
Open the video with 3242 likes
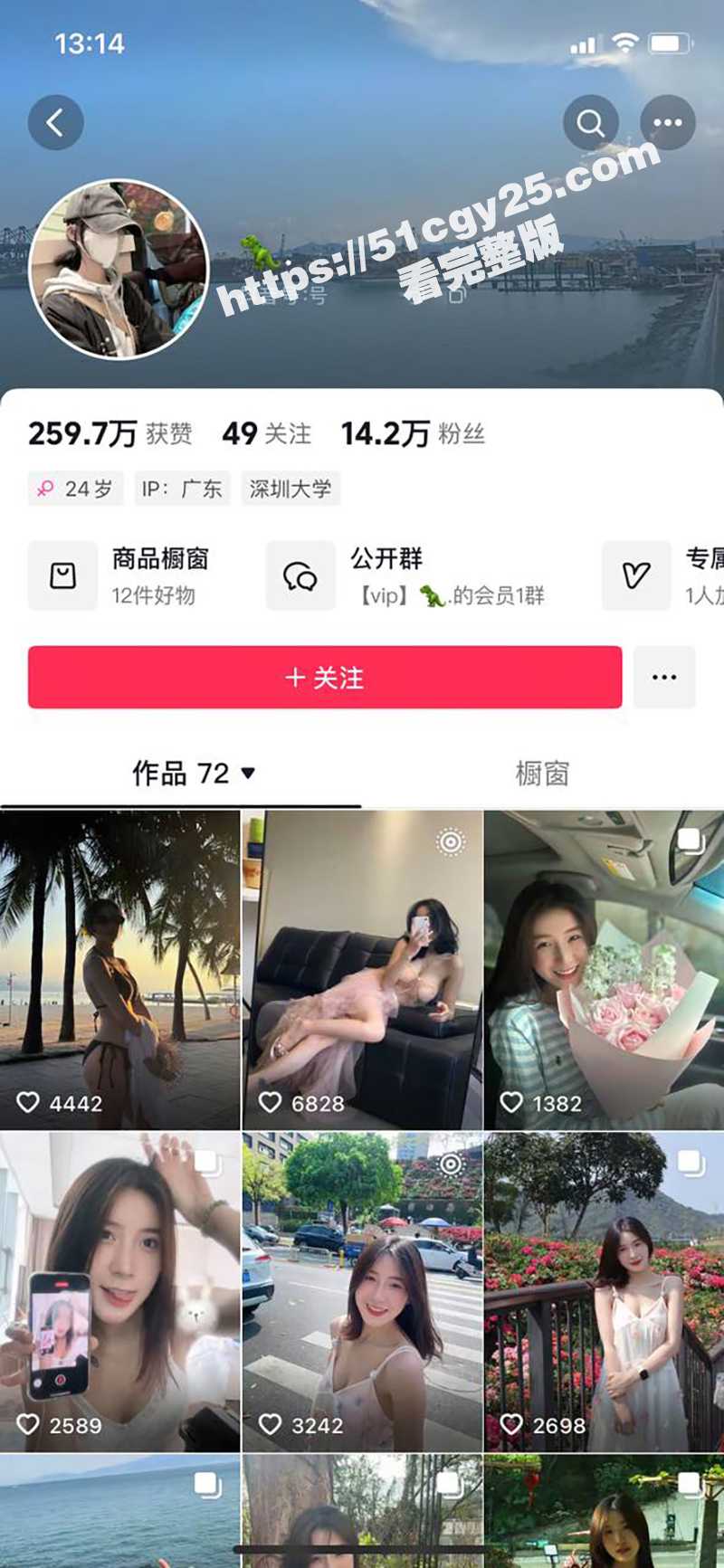click(362, 1291)
